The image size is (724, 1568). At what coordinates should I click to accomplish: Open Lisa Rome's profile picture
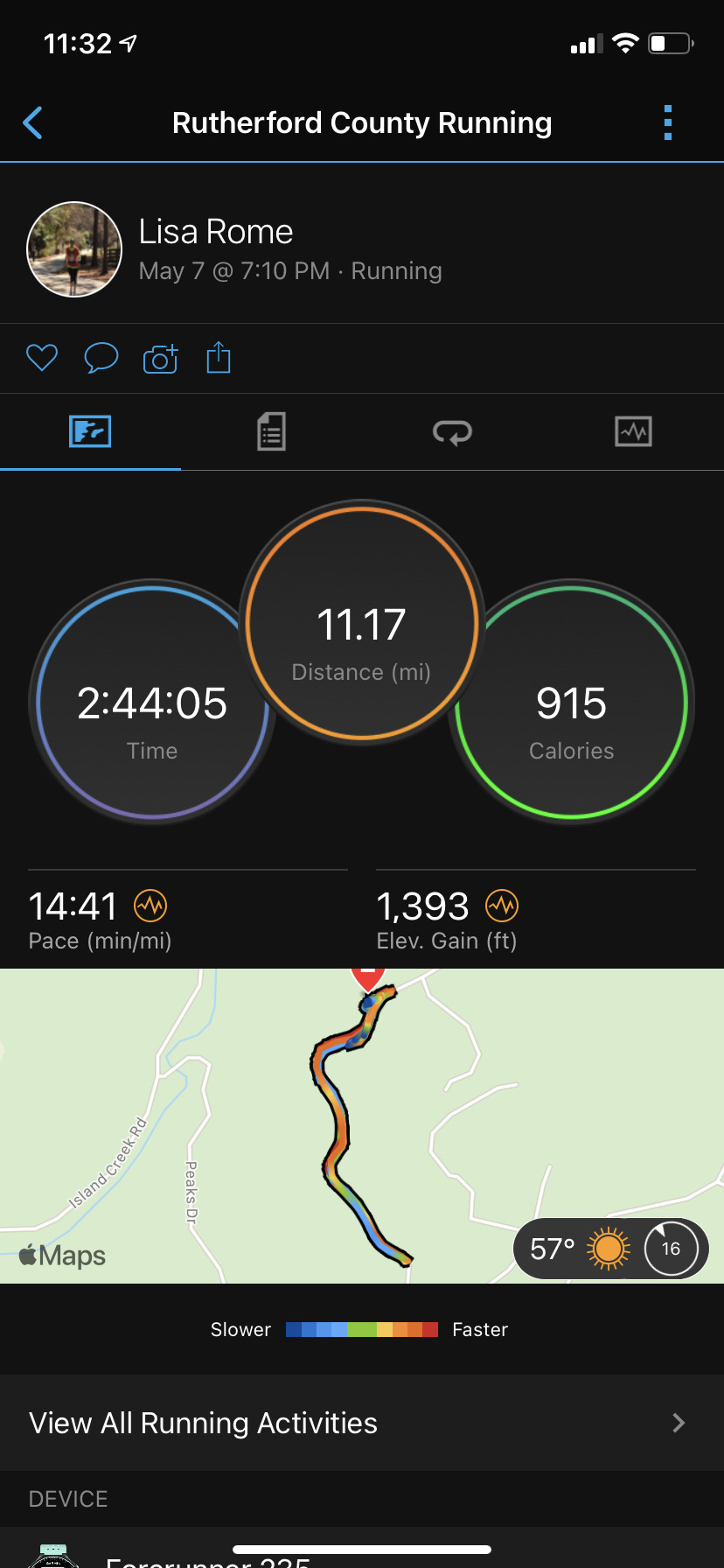(x=74, y=249)
